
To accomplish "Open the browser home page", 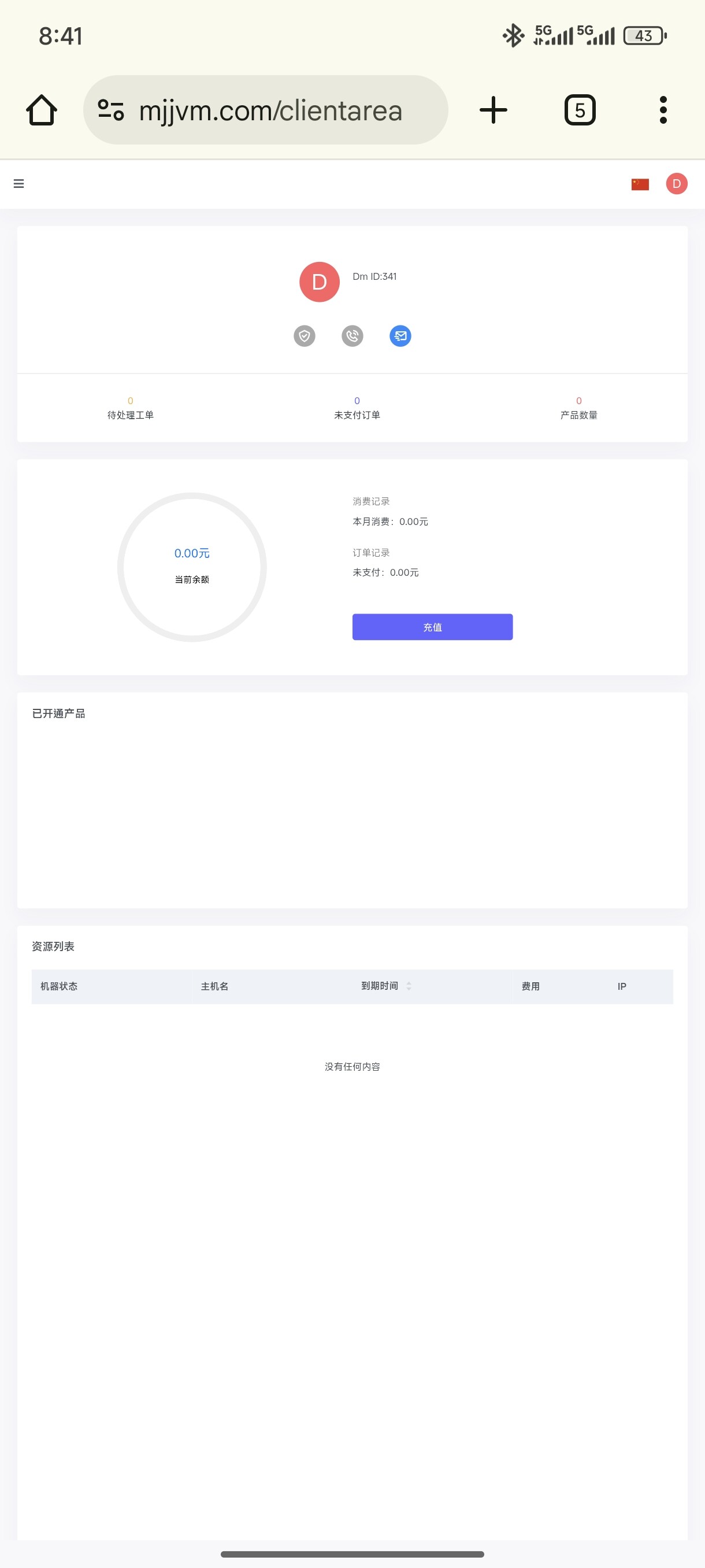I will point(42,110).
